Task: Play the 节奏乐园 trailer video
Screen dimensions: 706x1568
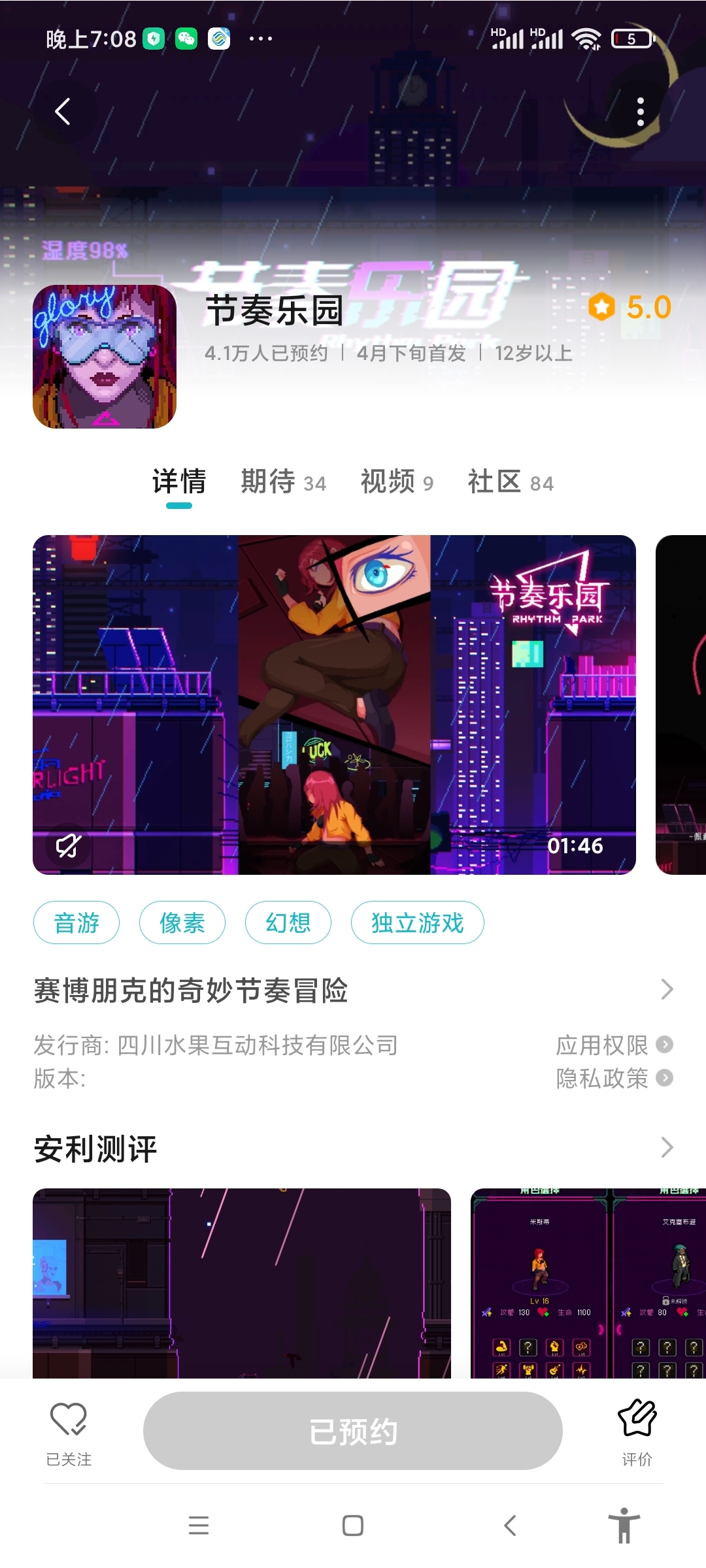Action: (x=334, y=704)
